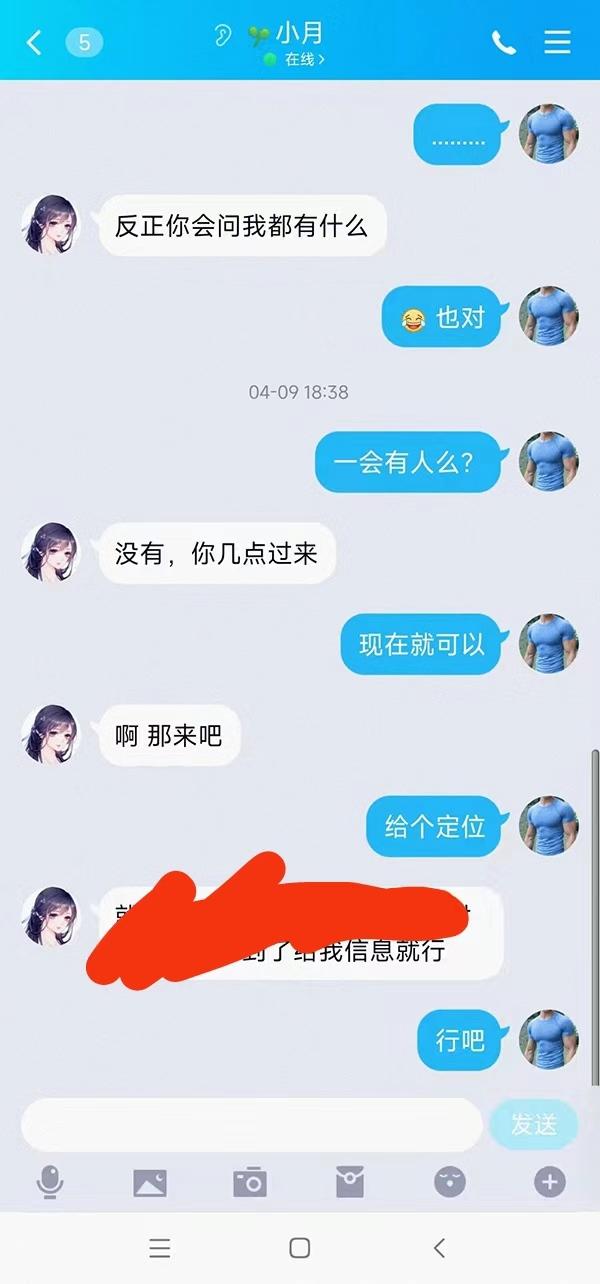Focus the message input field

(251, 1125)
